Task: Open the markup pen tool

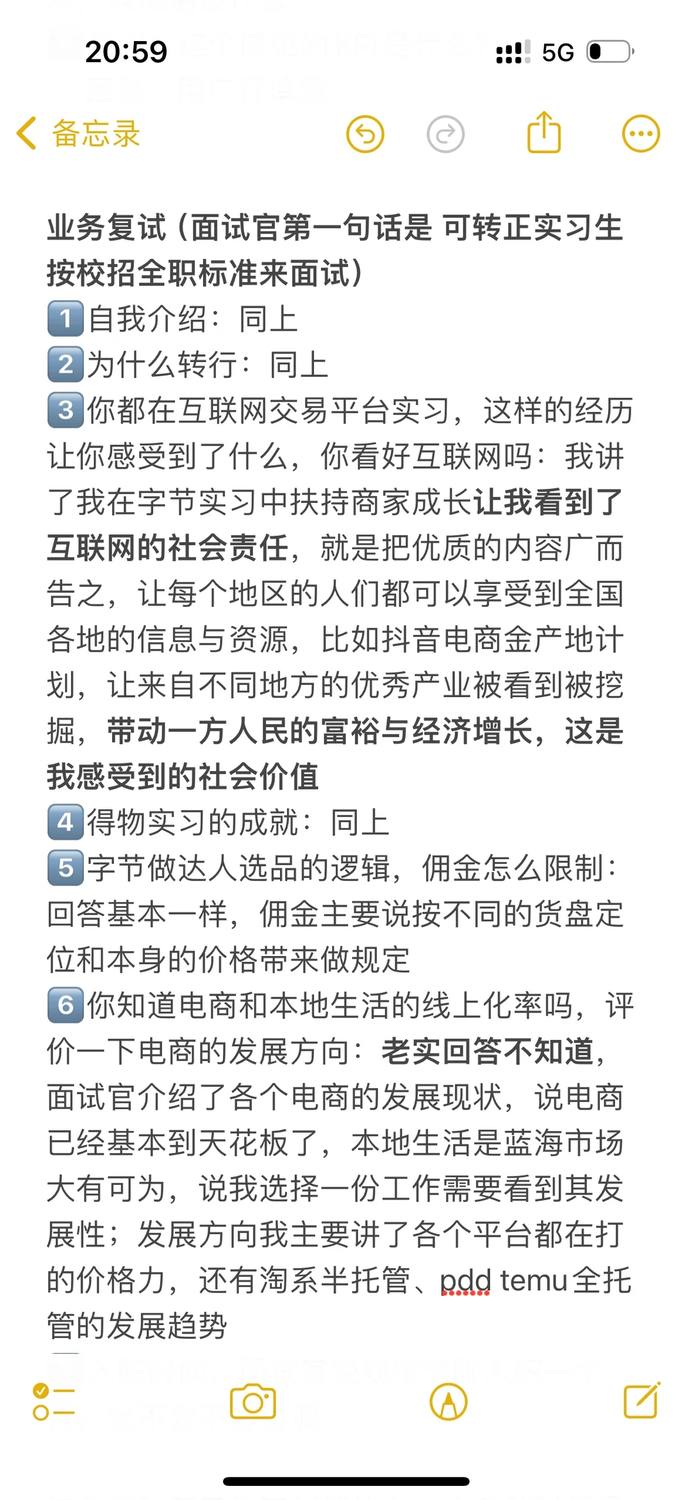Action: point(449,1402)
